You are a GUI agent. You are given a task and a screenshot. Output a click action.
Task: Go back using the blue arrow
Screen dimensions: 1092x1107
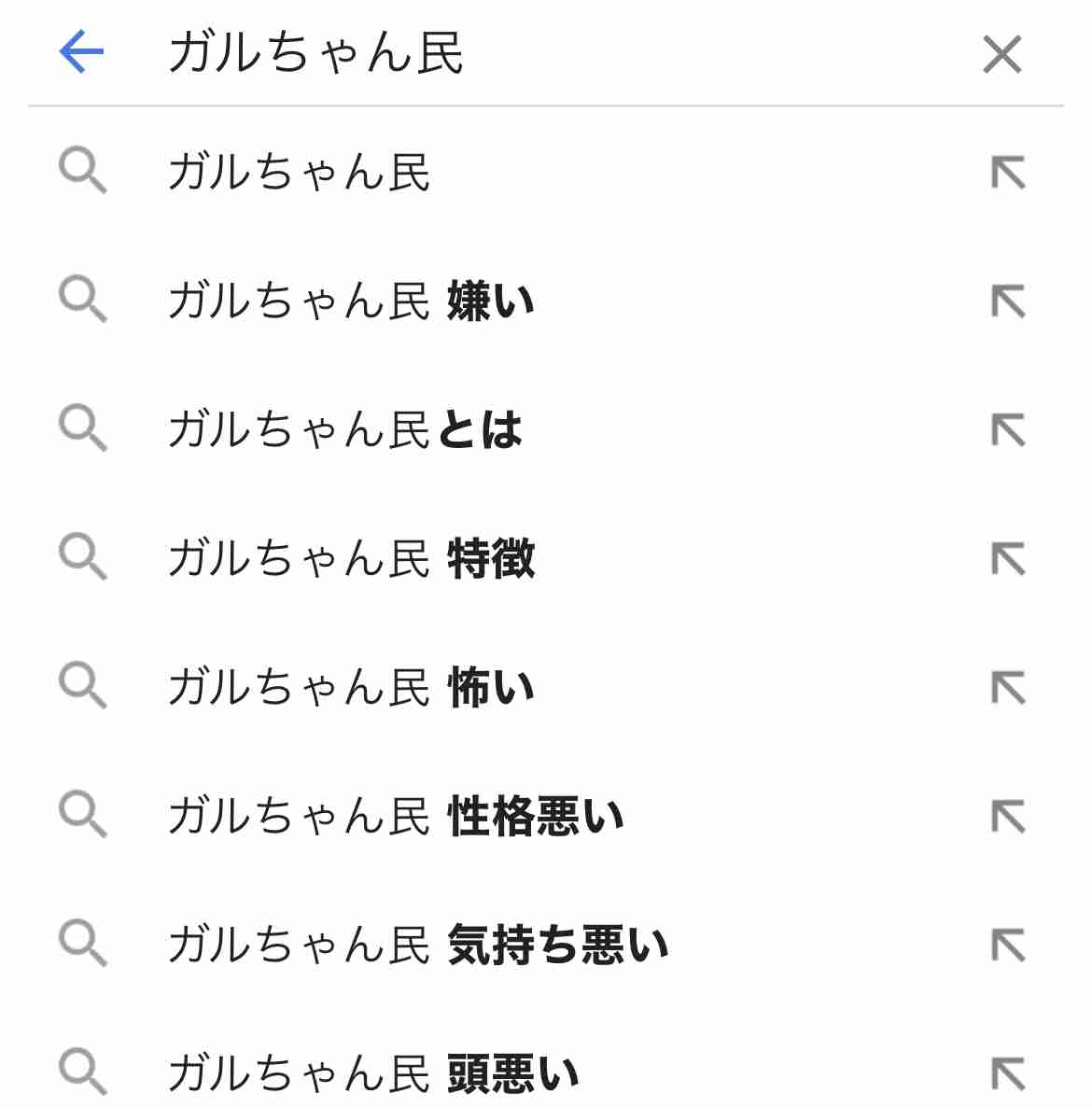click(x=81, y=52)
